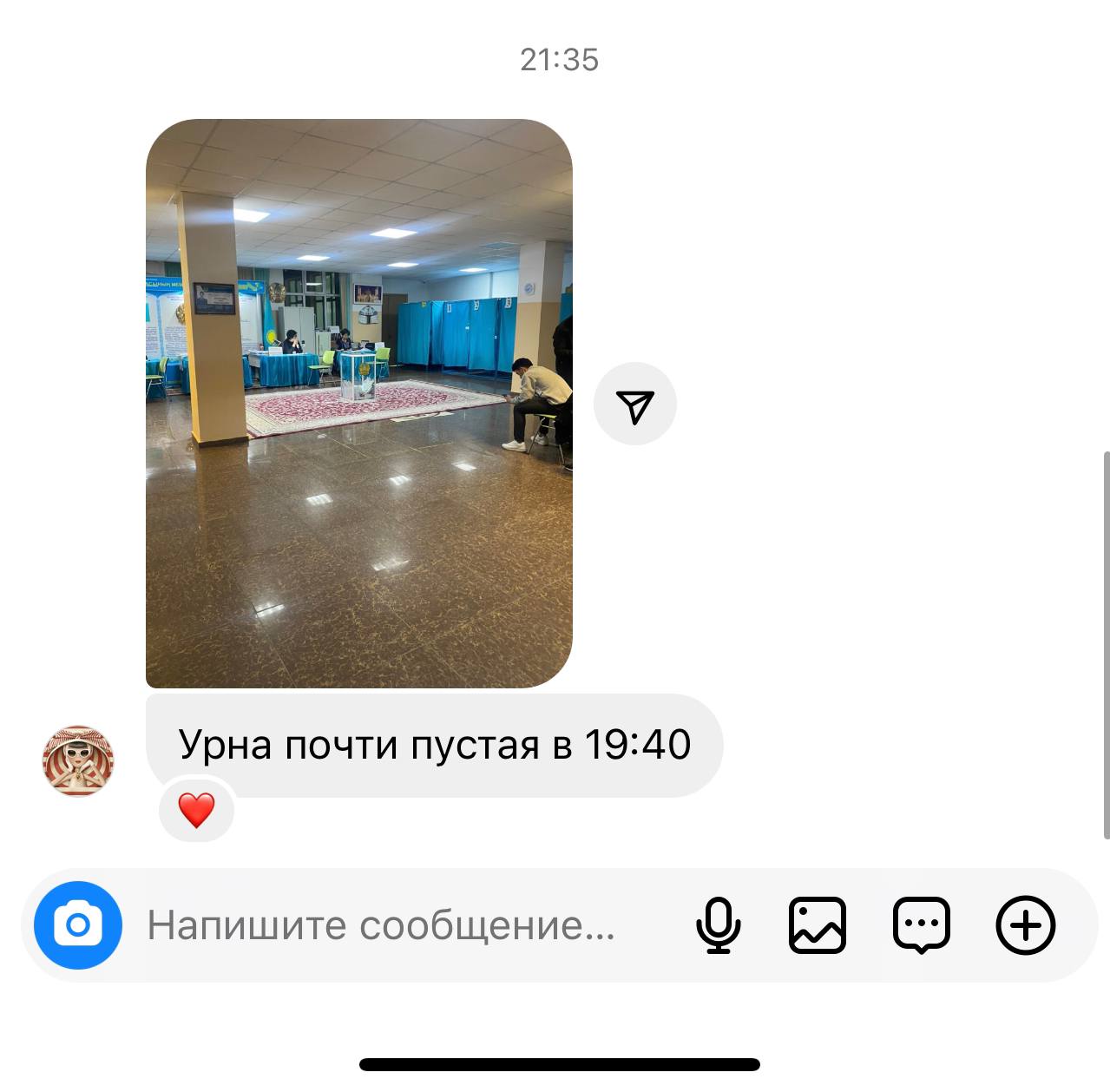
Task: Attach an image from the gallery
Action: [817, 925]
